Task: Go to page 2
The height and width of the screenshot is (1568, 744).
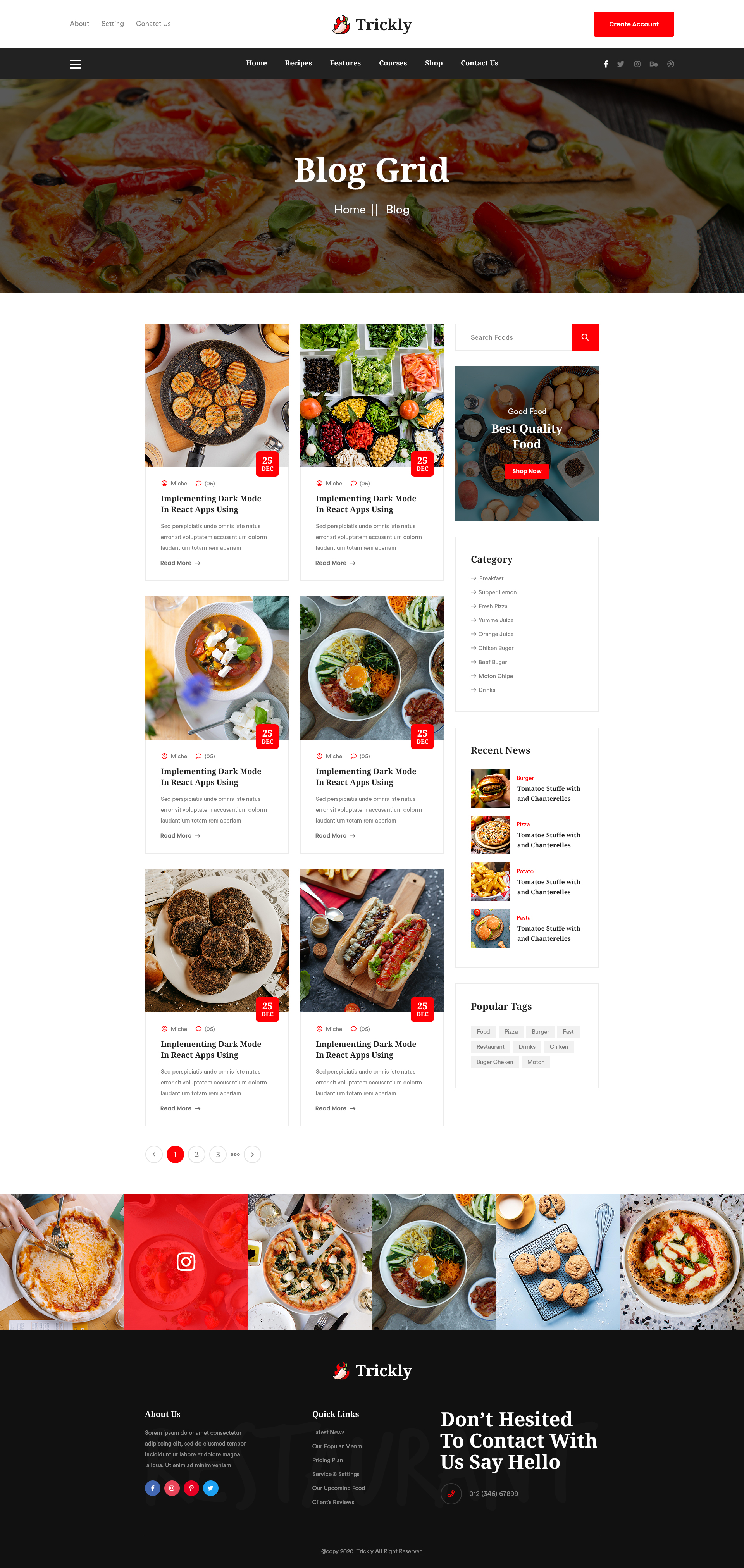Action: click(x=196, y=1154)
